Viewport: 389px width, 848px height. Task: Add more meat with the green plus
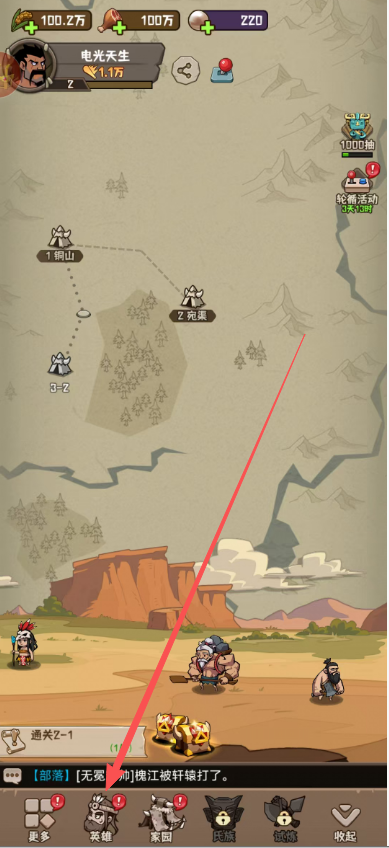tap(118, 28)
